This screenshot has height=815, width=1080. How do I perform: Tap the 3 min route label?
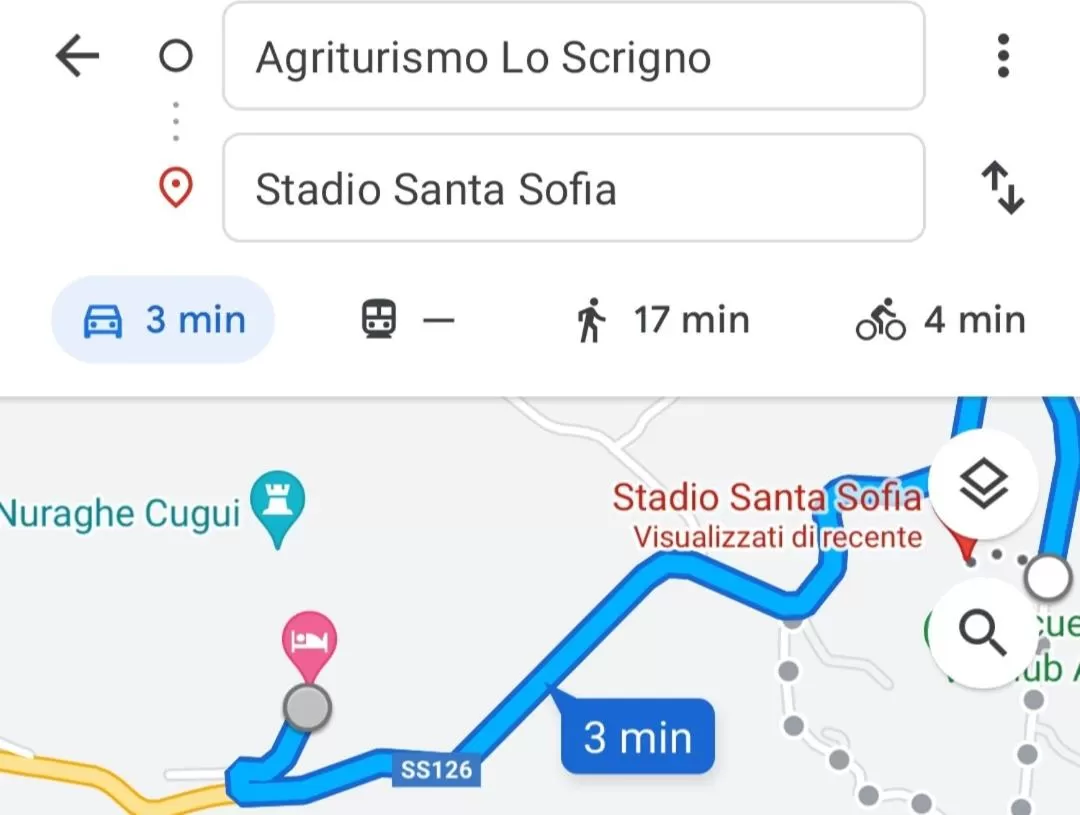tap(637, 738)
